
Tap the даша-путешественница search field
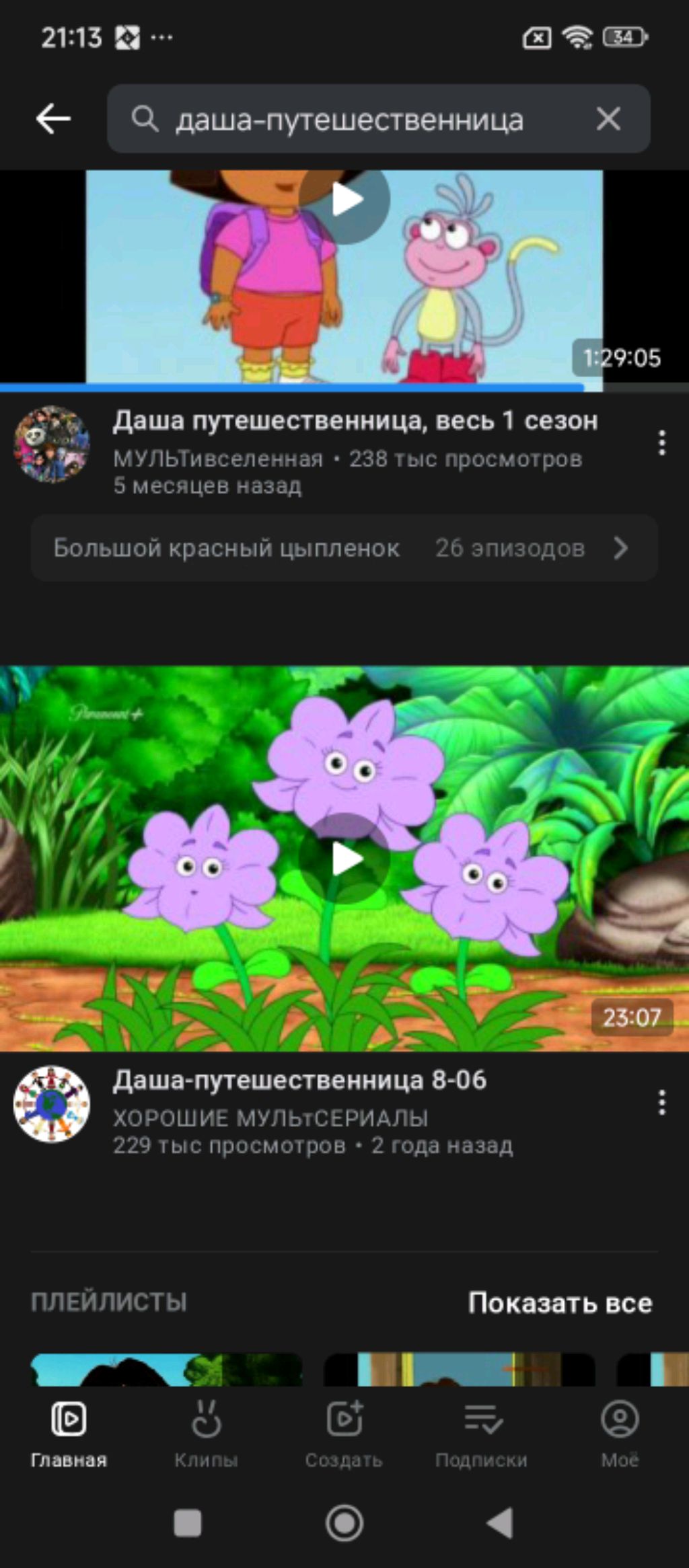point(350,120)
